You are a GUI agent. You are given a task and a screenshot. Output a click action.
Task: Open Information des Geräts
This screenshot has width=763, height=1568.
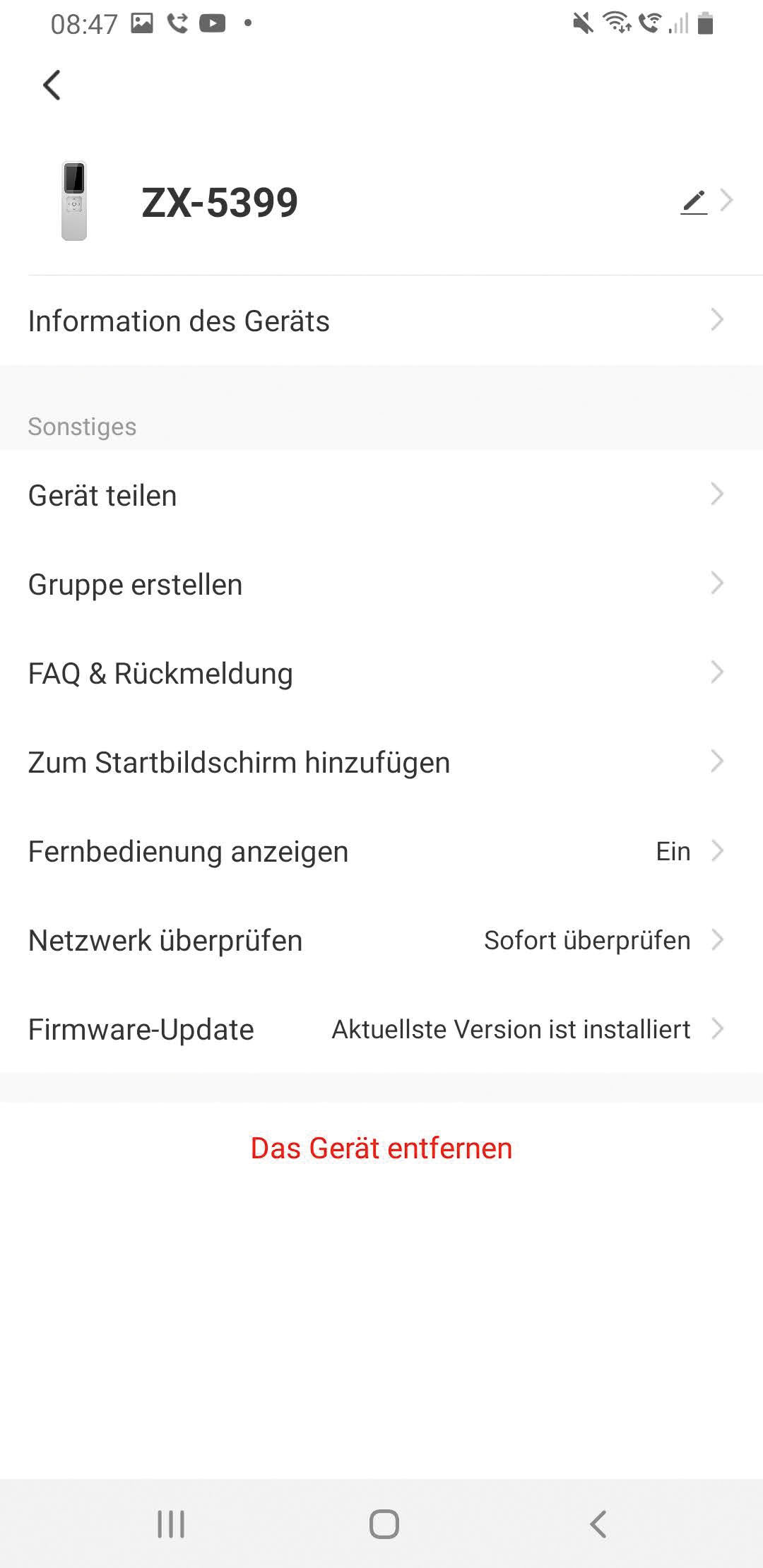pyautogui.click(x=381, y=321)
